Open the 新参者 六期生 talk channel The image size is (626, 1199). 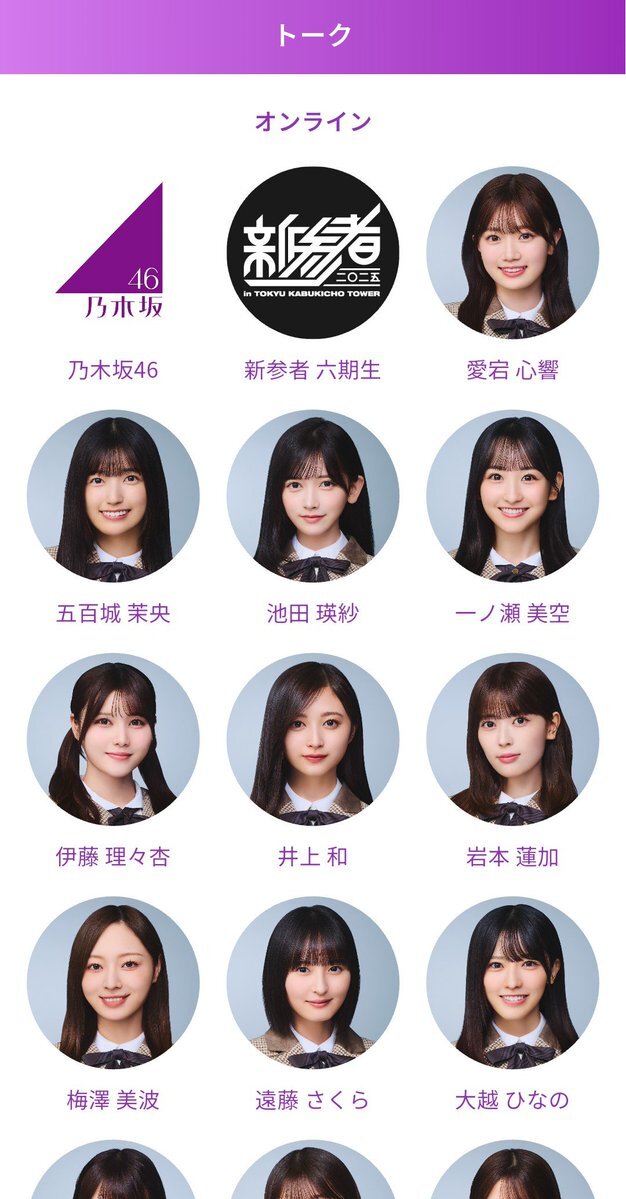pyautogui.click(x=313, y=252)
